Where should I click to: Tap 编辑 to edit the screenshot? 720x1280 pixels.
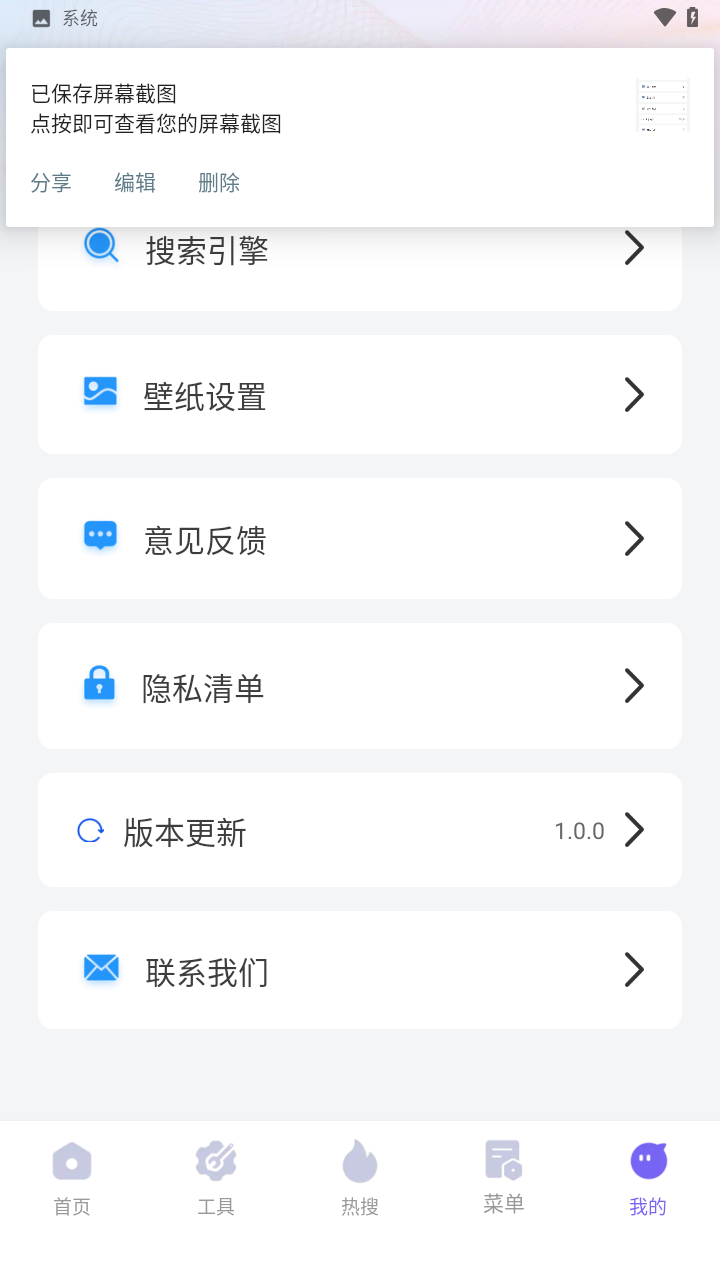(x=135, y=183)
